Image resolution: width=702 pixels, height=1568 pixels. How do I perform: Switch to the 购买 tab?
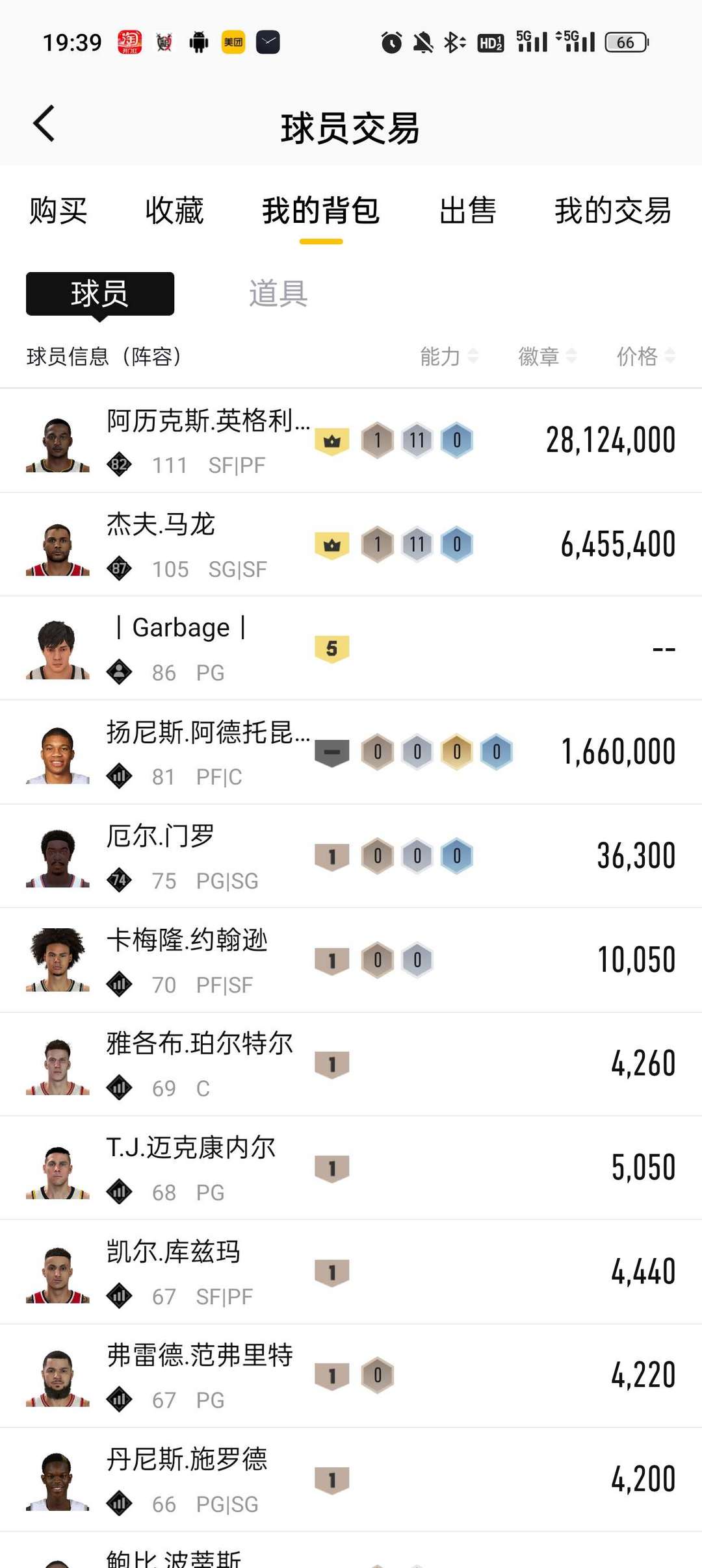pyautogui.click(x=58, y=211)
